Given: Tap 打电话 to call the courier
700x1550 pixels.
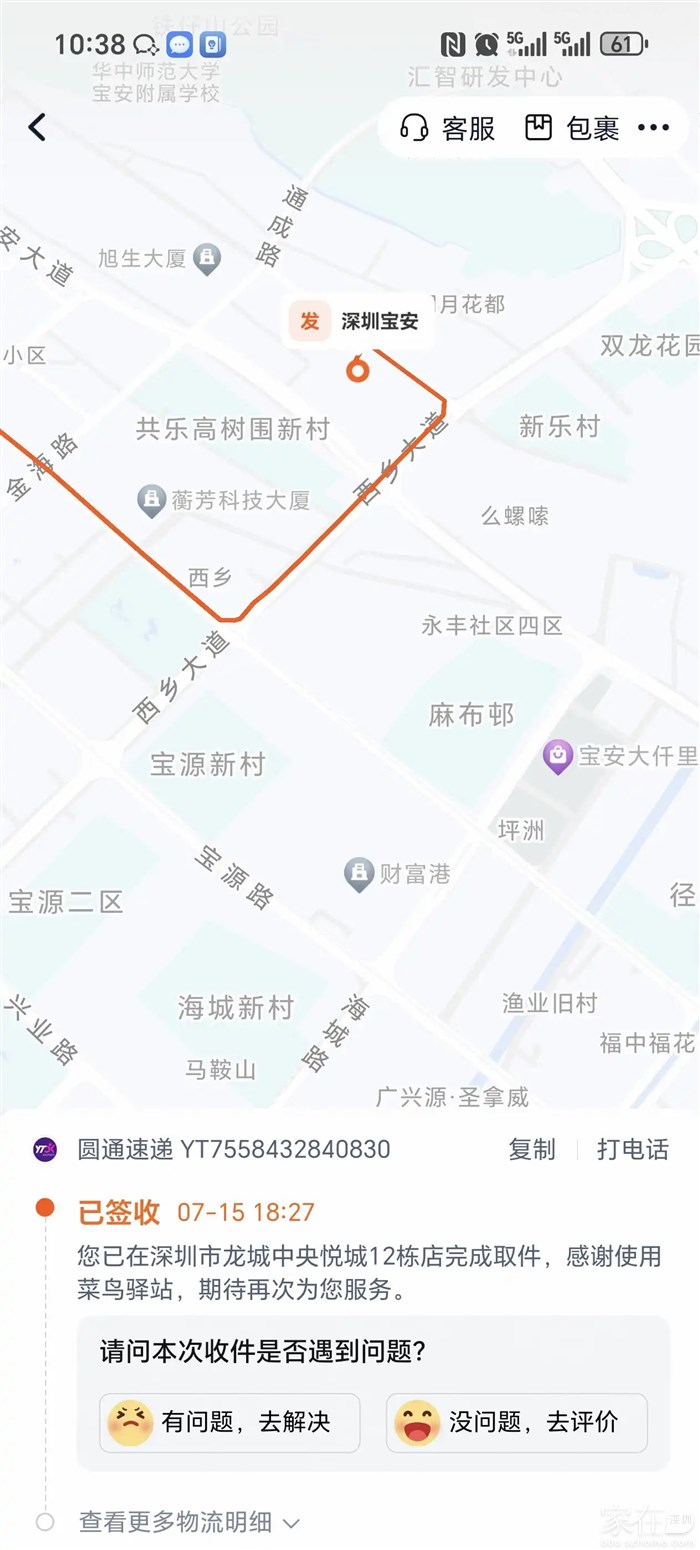Looking at the screenshot, I should click(x=632, y=1149).
